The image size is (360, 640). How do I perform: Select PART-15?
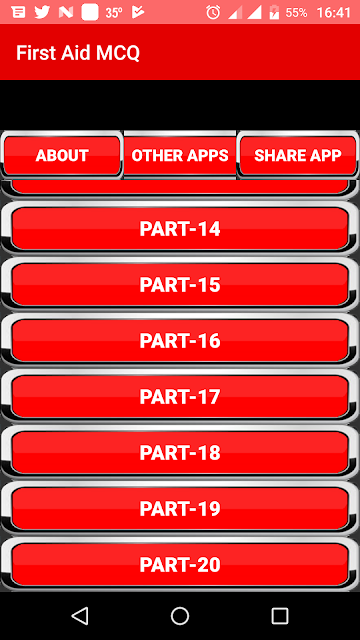pos(180,284)
